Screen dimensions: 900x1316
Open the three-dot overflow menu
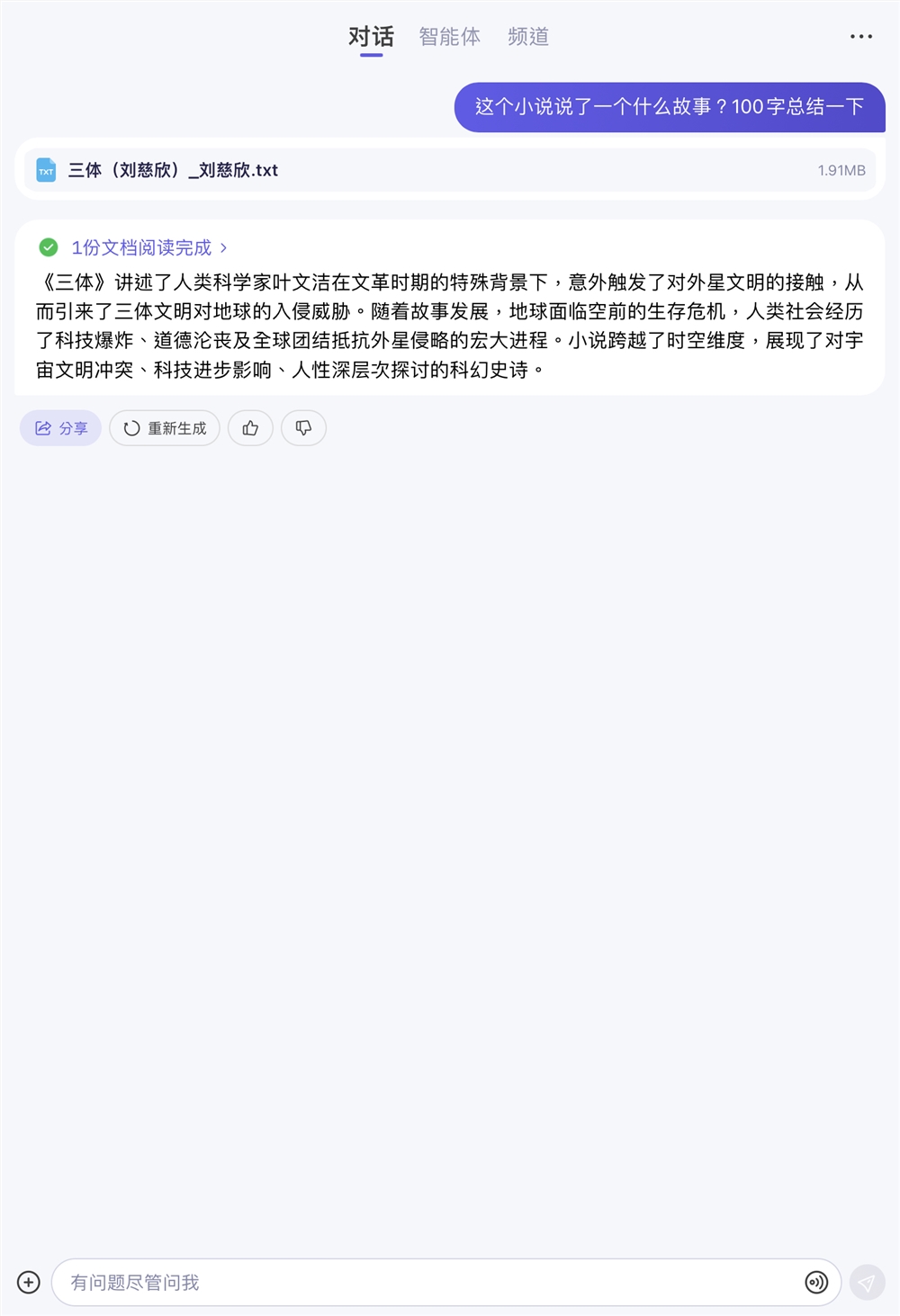[860, 37]
